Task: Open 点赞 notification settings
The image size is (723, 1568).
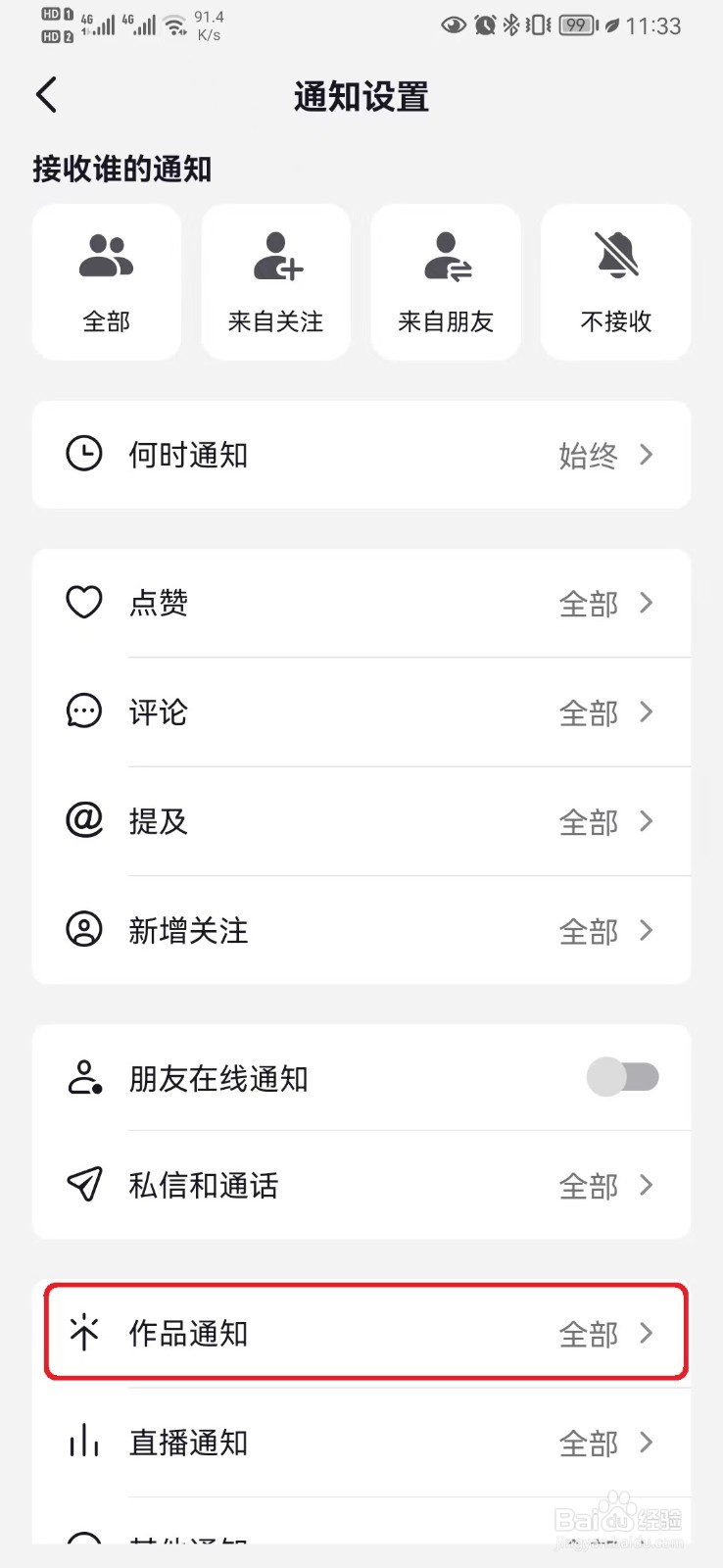Action: pos(361,603)
